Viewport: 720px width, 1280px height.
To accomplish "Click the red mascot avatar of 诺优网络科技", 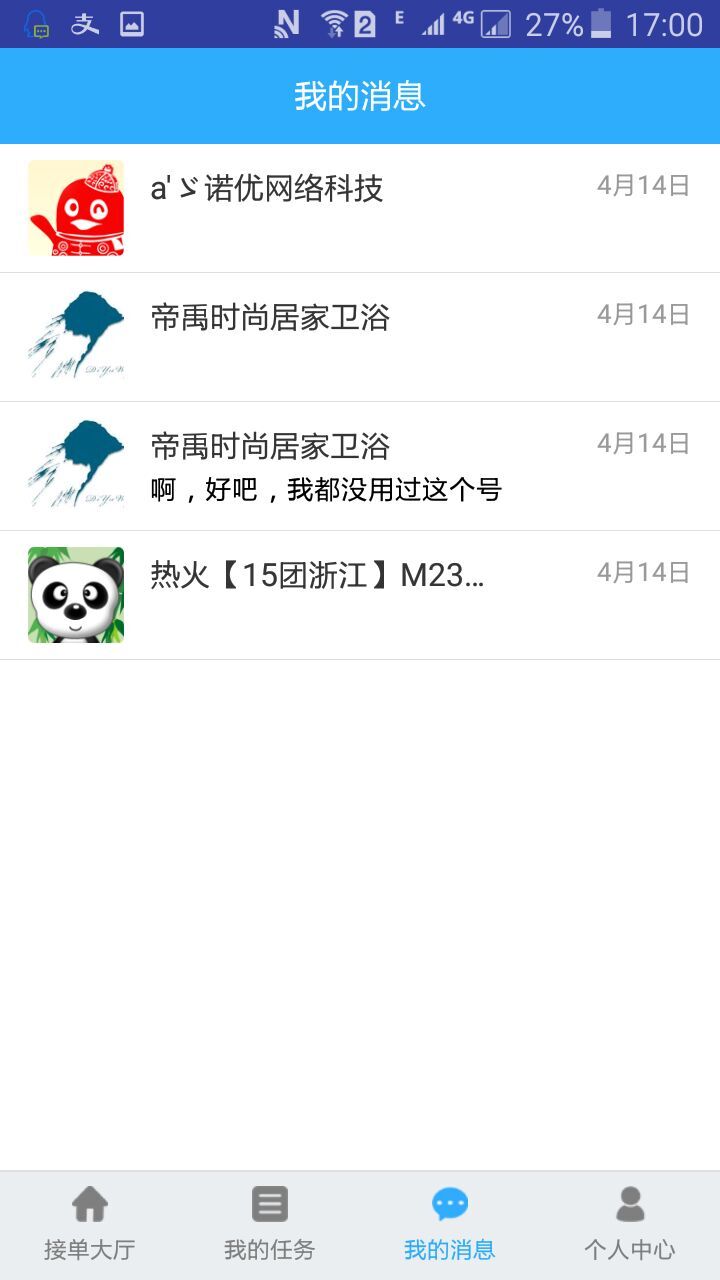I will pos(75,208).
